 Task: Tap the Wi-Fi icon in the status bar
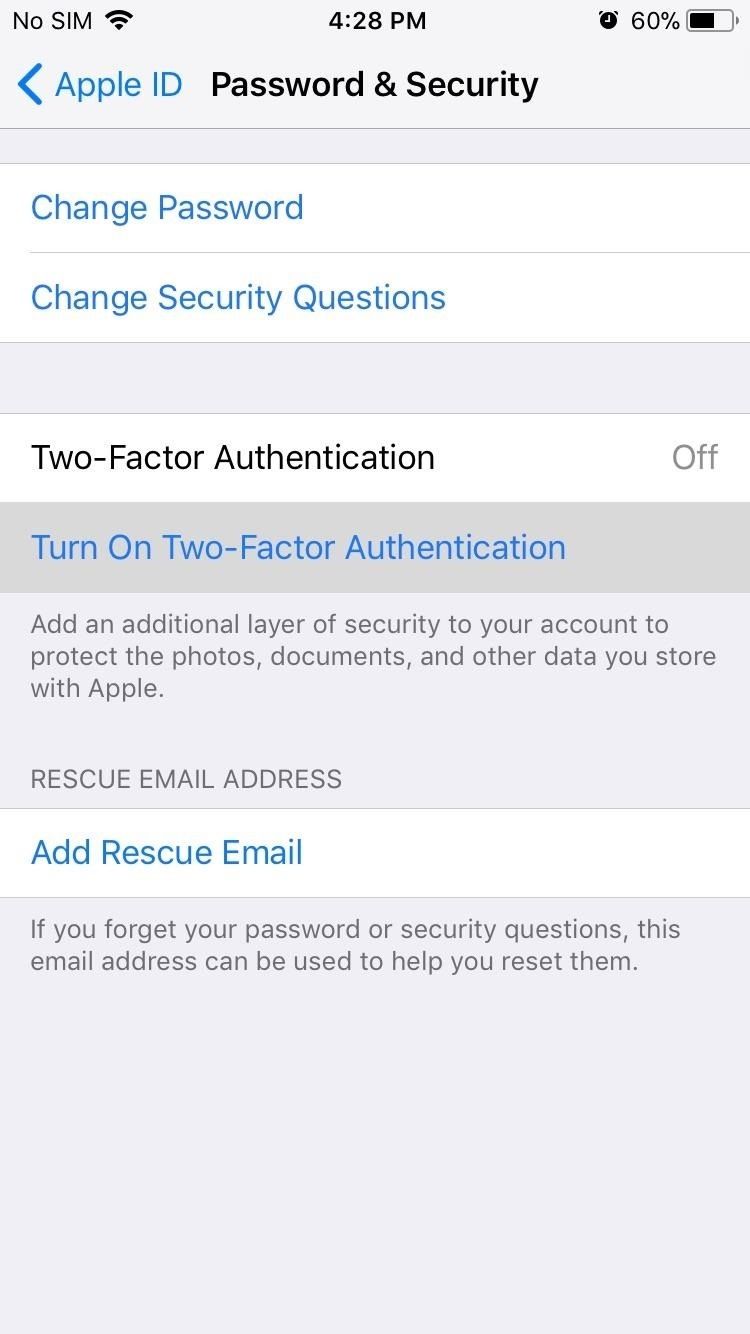tap(120, 19)
